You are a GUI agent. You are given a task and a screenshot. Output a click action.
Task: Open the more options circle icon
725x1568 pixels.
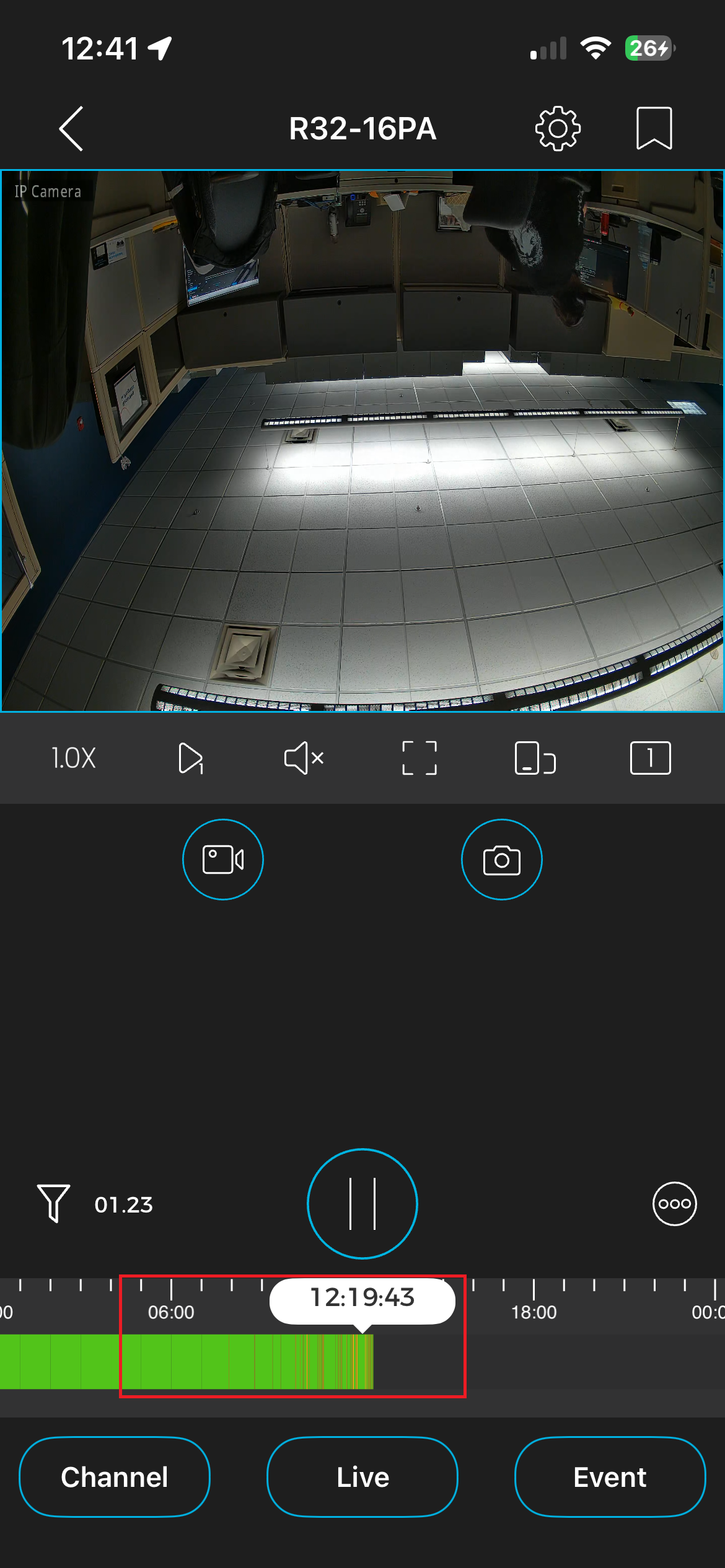point(674,1204)
